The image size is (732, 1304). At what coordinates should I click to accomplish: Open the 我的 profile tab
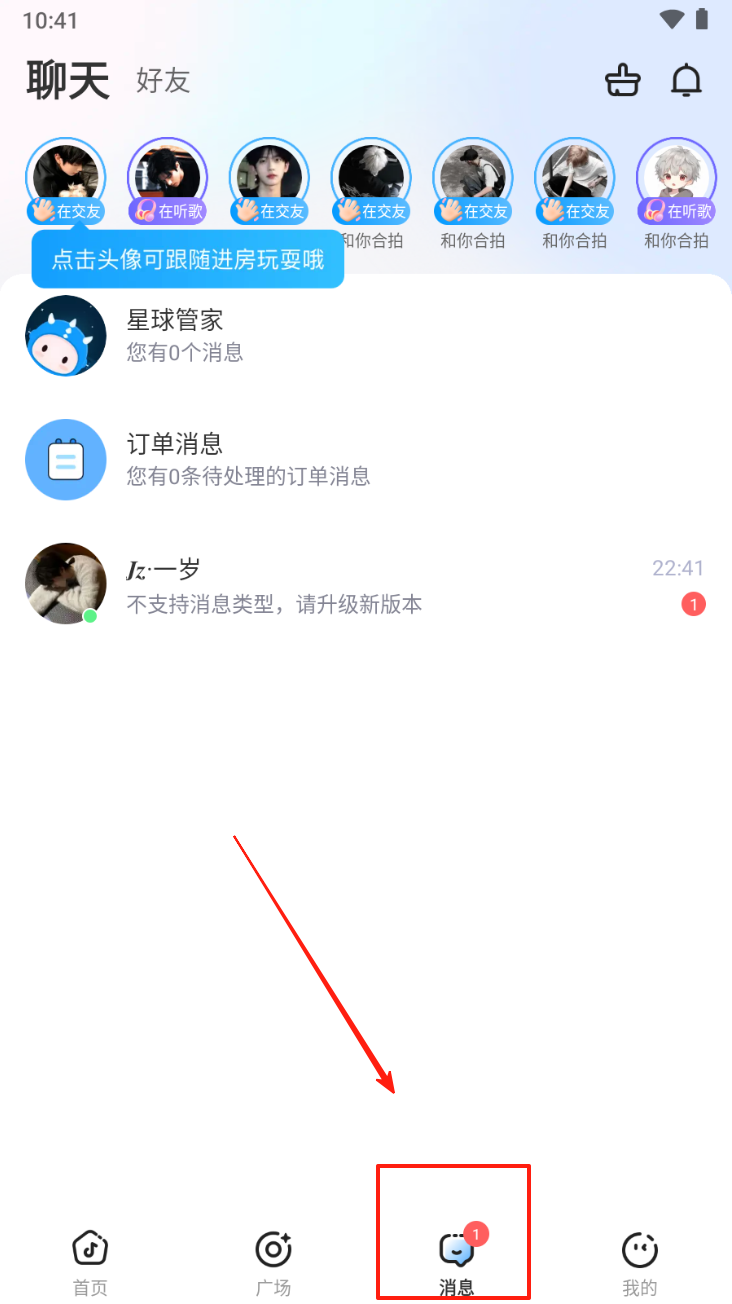pos(640,1263)
